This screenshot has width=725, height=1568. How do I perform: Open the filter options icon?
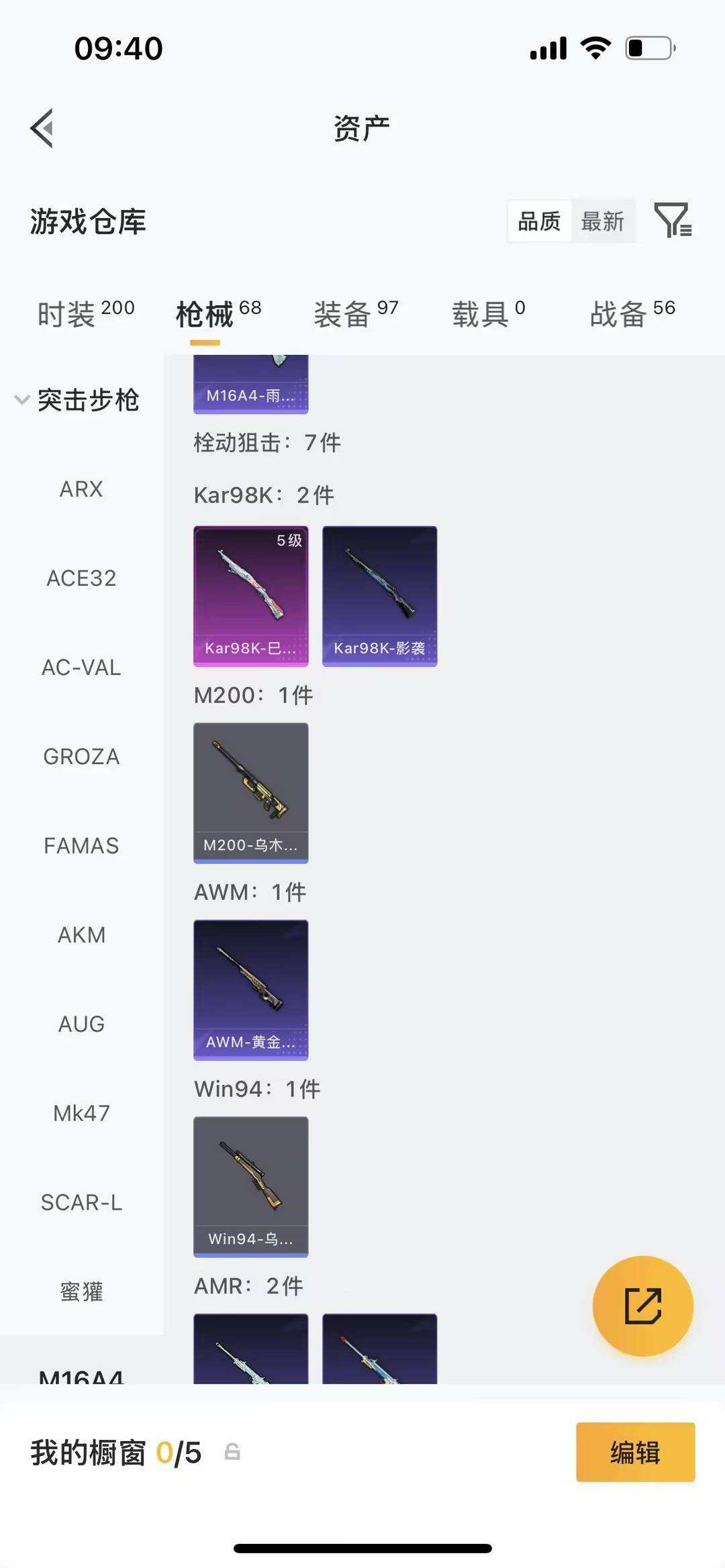673,220
